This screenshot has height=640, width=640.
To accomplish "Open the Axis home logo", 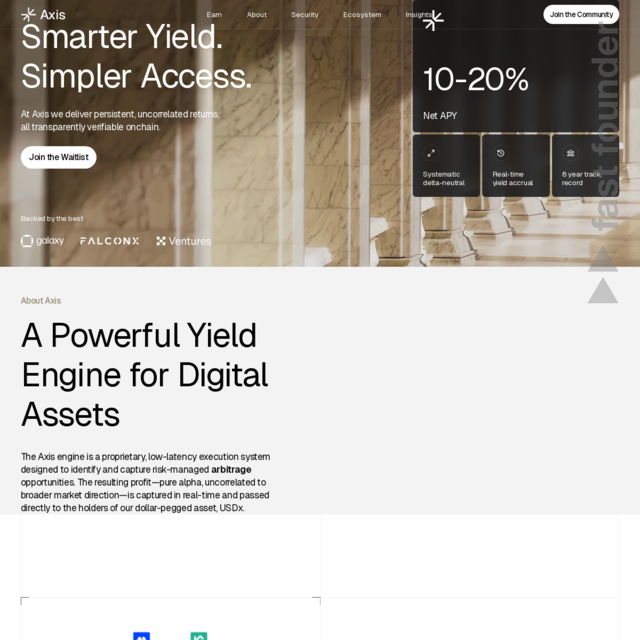I will pyautogui.click(x=43, y=14).
